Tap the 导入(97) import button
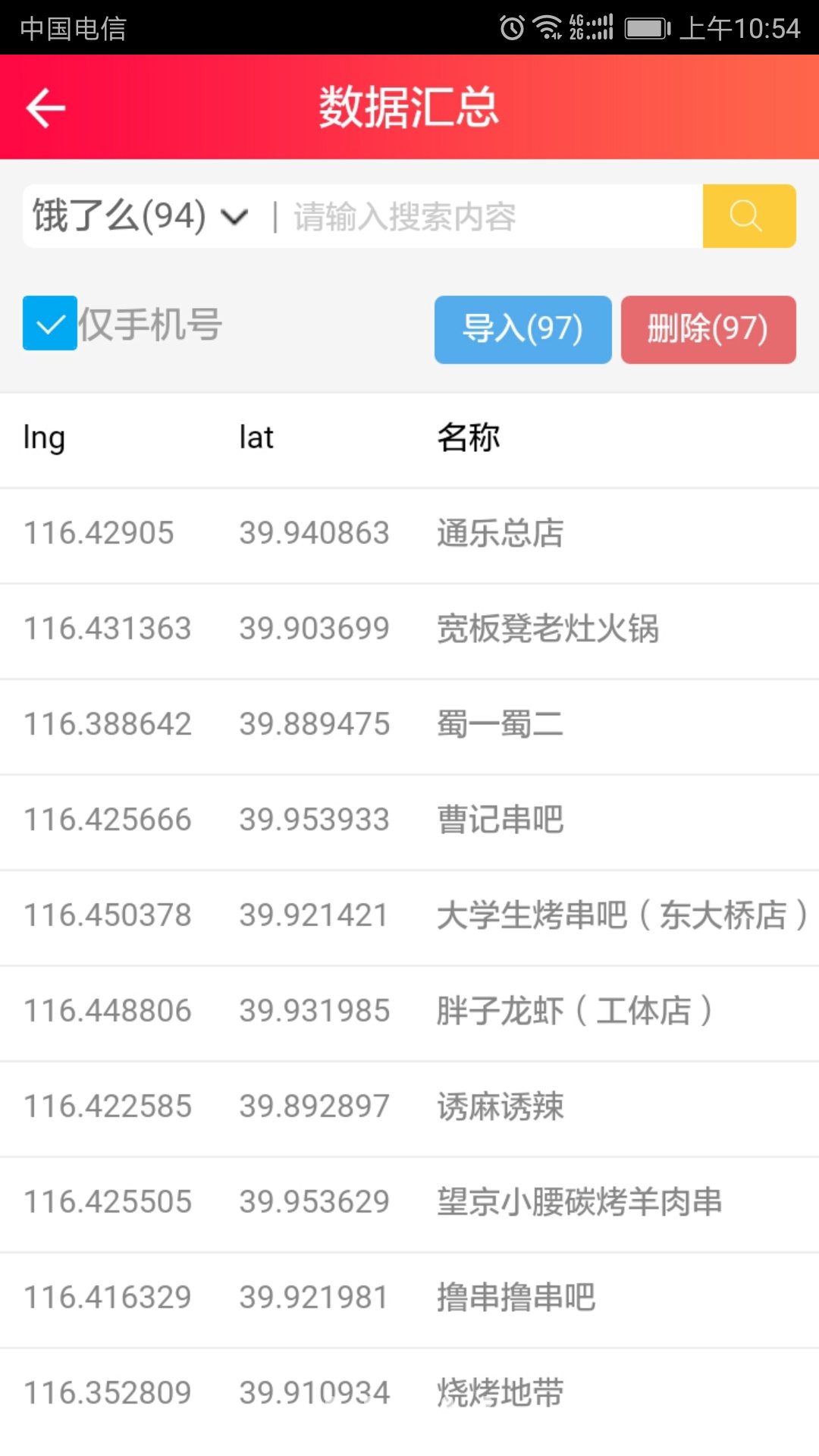The image size is (819, 1456). [523, 330]
